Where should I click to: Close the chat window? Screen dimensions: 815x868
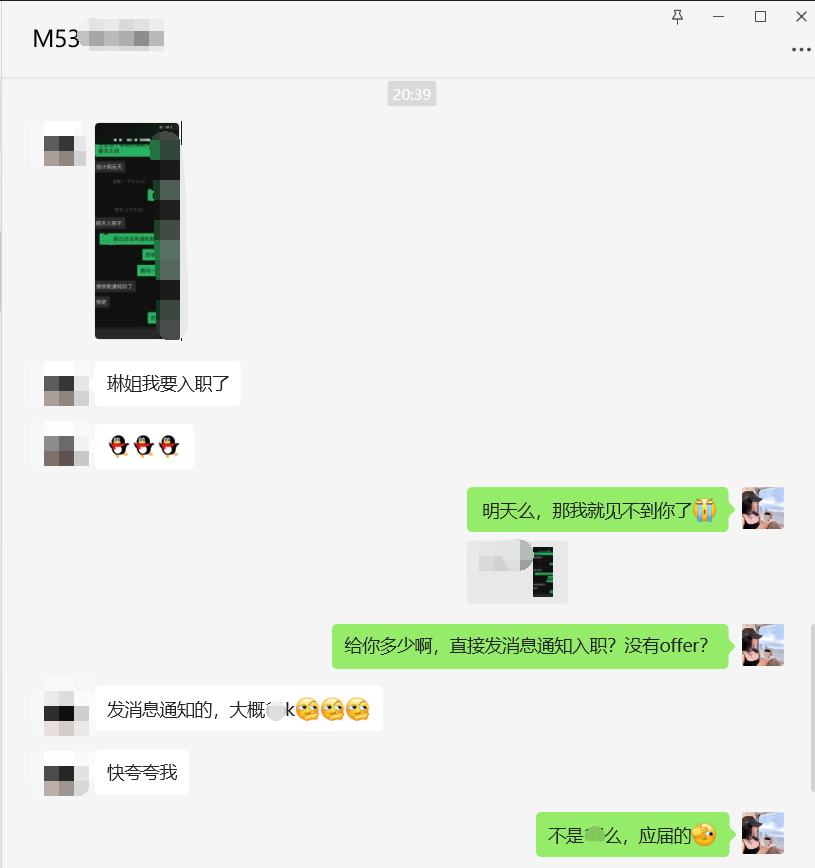click(x=800, y=16)
